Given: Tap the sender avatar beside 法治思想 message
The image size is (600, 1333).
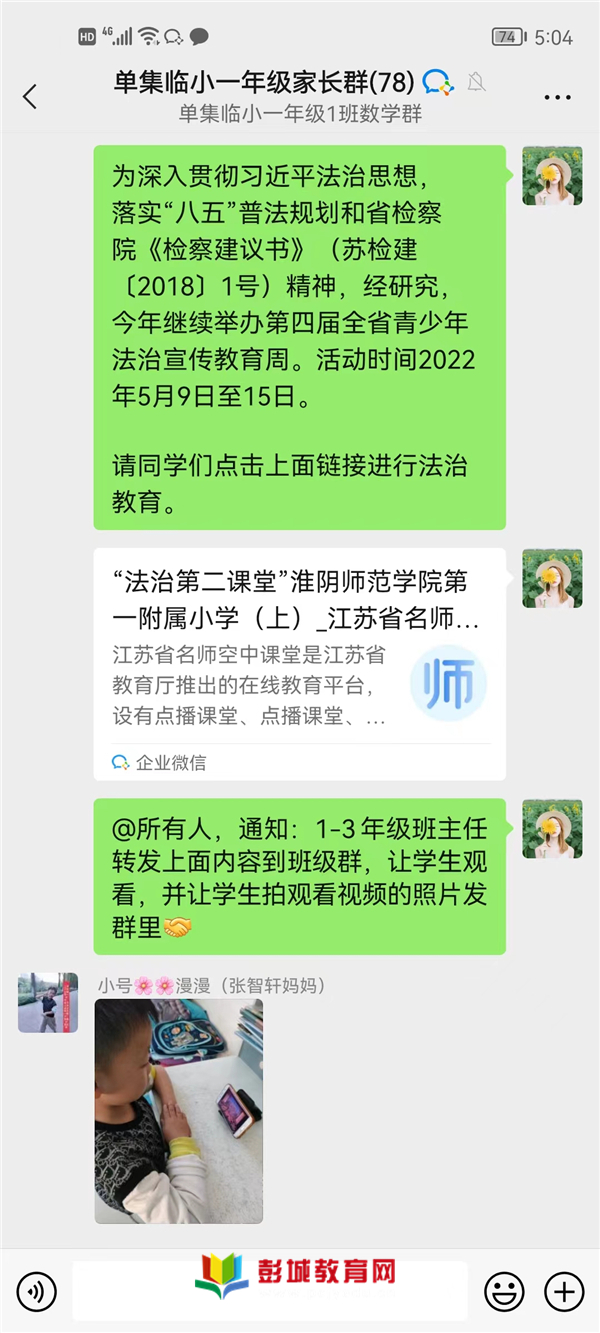Looking at the screenshot, I should (552, 176).
